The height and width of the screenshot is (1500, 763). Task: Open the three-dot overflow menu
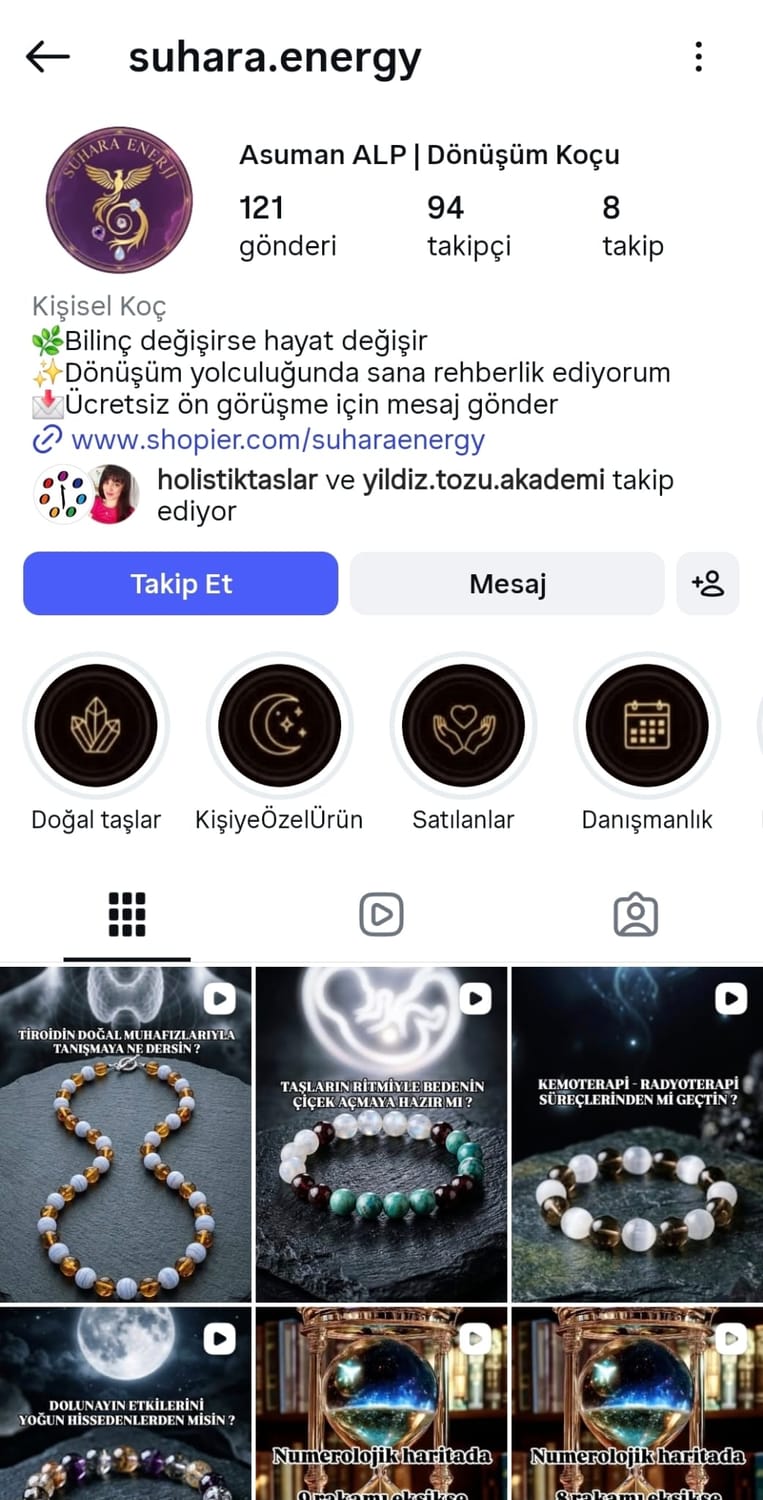pos(698,57)
